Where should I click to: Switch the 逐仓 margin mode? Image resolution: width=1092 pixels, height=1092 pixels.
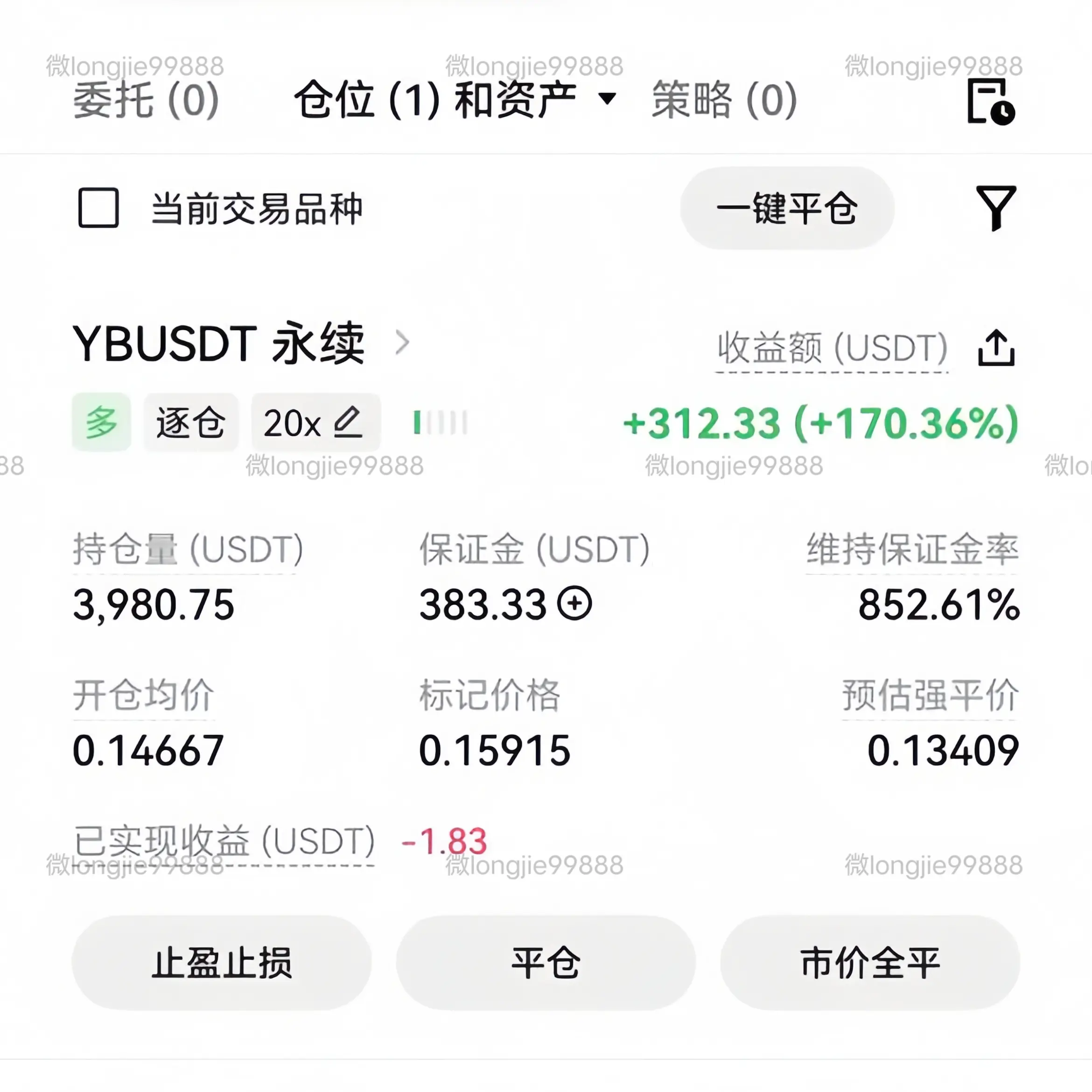[x=190, y=422]
